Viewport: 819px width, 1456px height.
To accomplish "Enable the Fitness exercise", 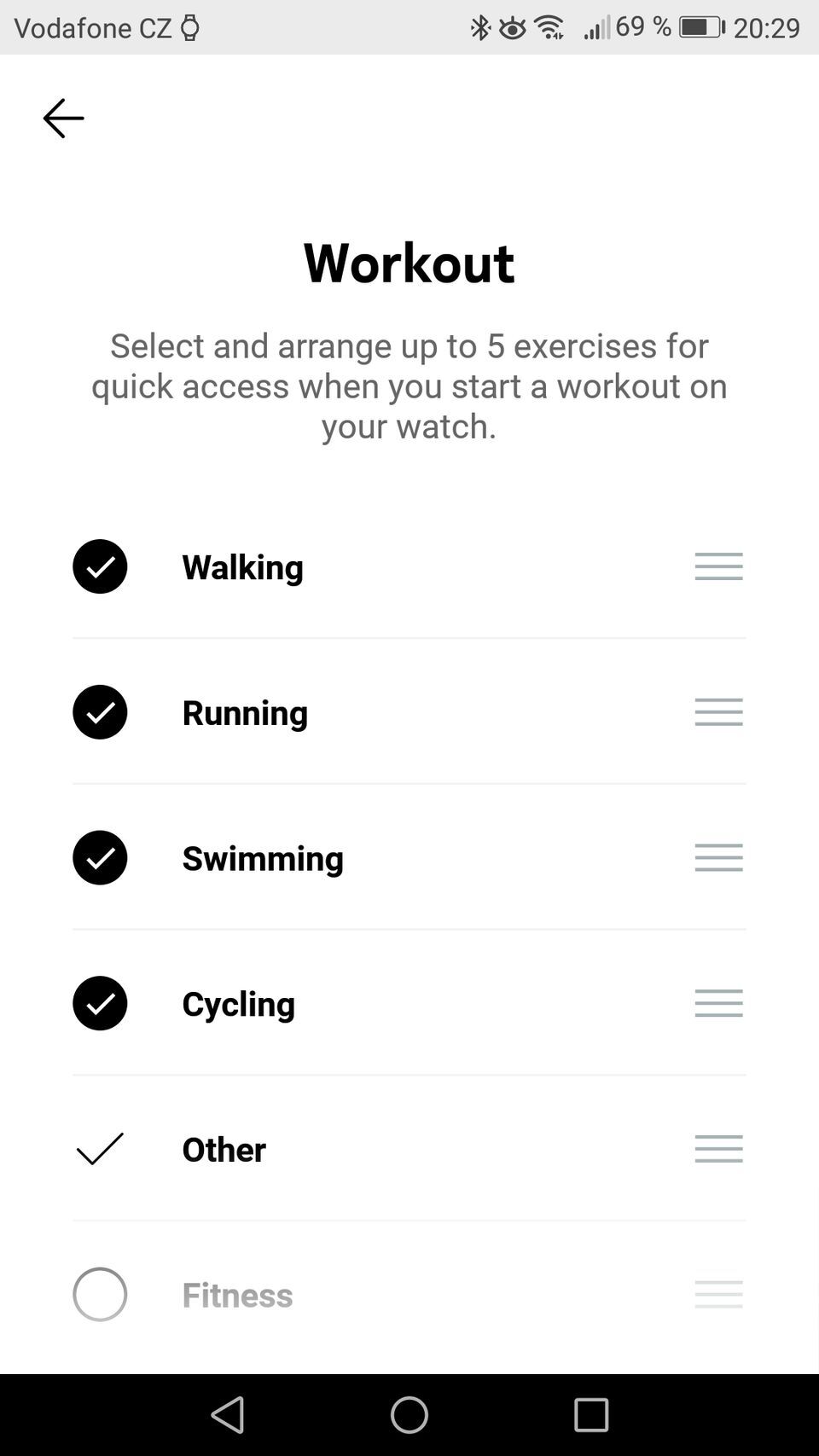I will [x=100, y=1295].
